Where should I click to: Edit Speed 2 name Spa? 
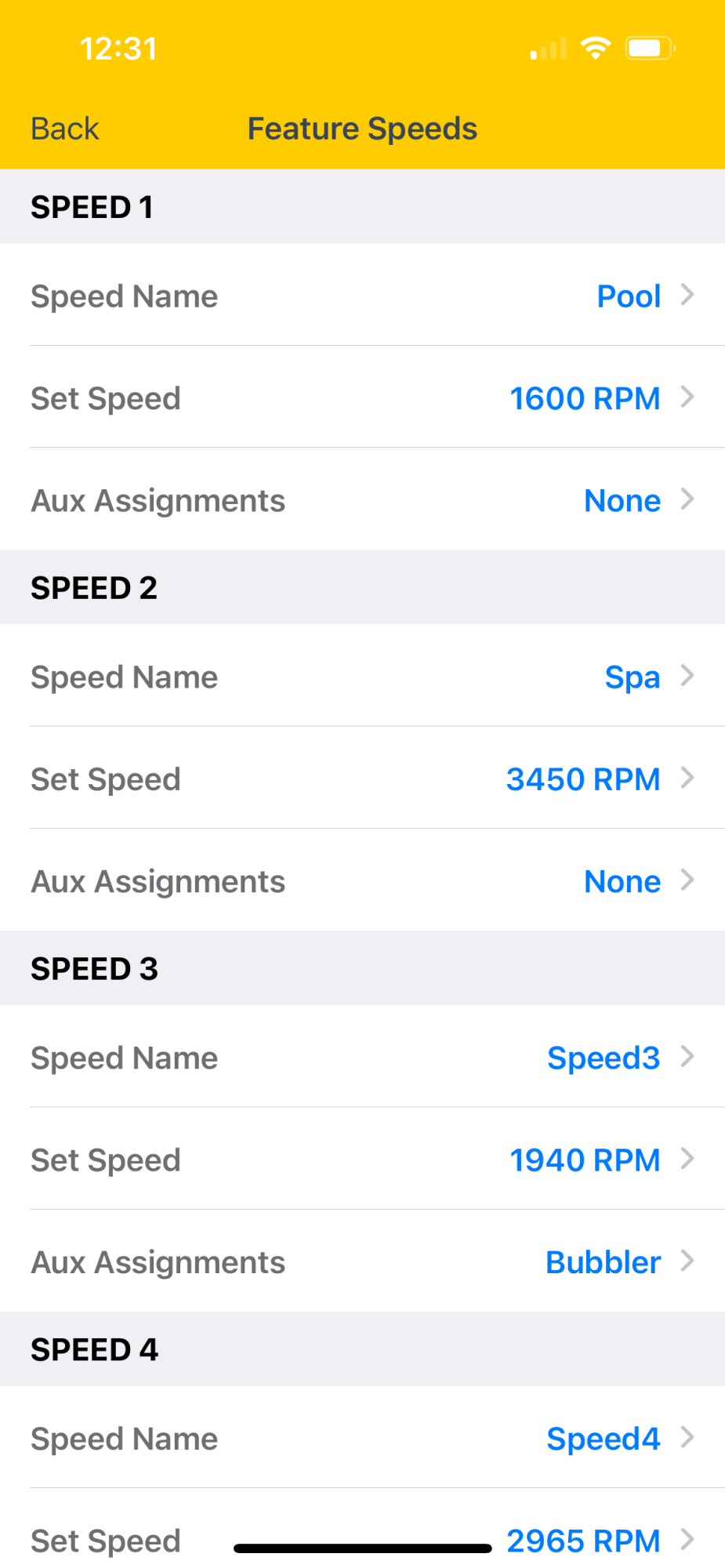362,676
